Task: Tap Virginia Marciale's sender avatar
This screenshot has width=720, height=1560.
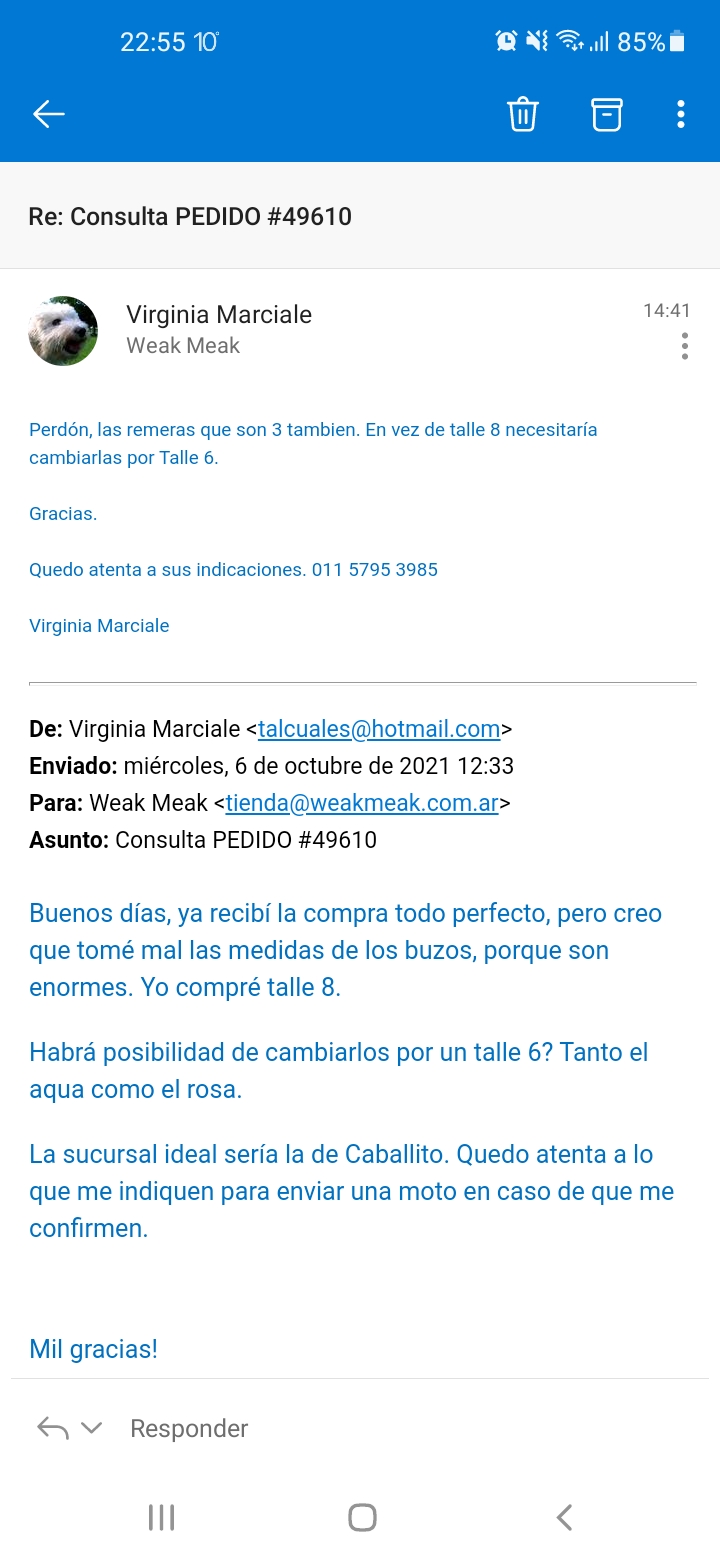Action: [x=63, y=331]
